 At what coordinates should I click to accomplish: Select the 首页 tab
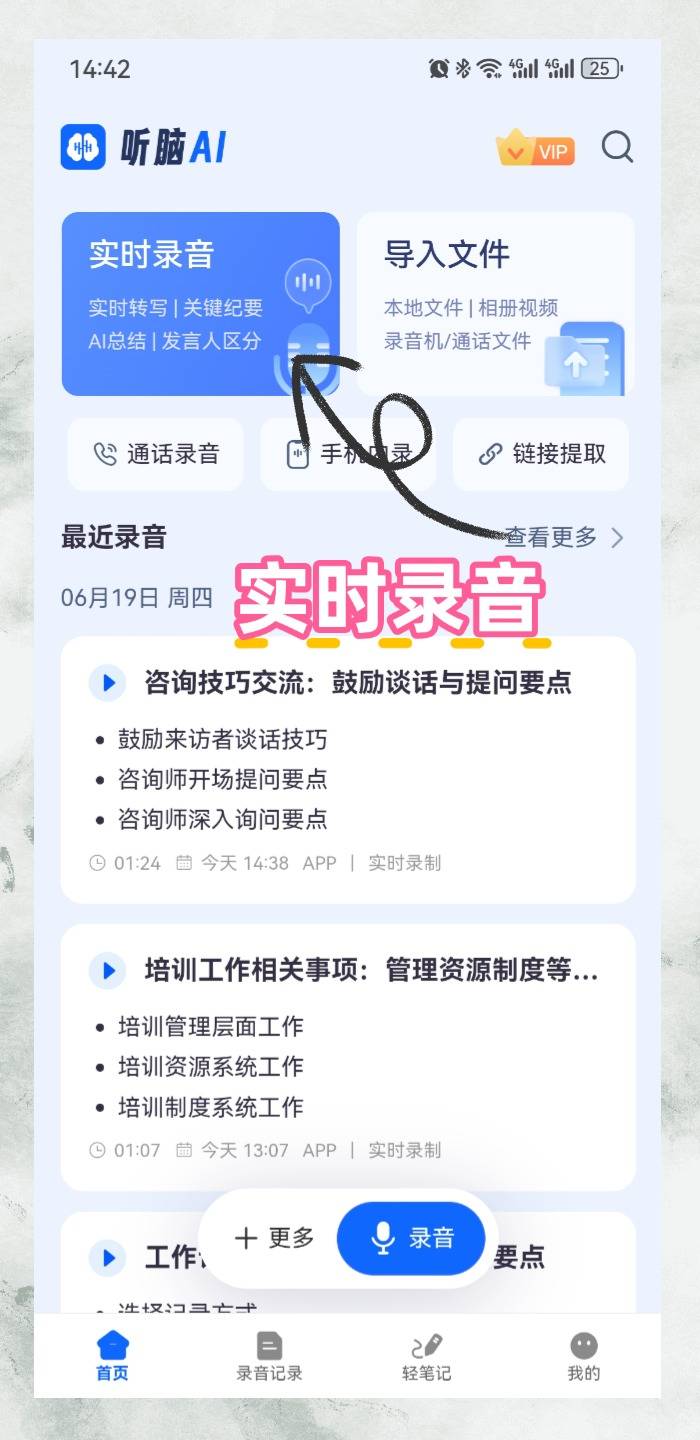pos(112,1356)
